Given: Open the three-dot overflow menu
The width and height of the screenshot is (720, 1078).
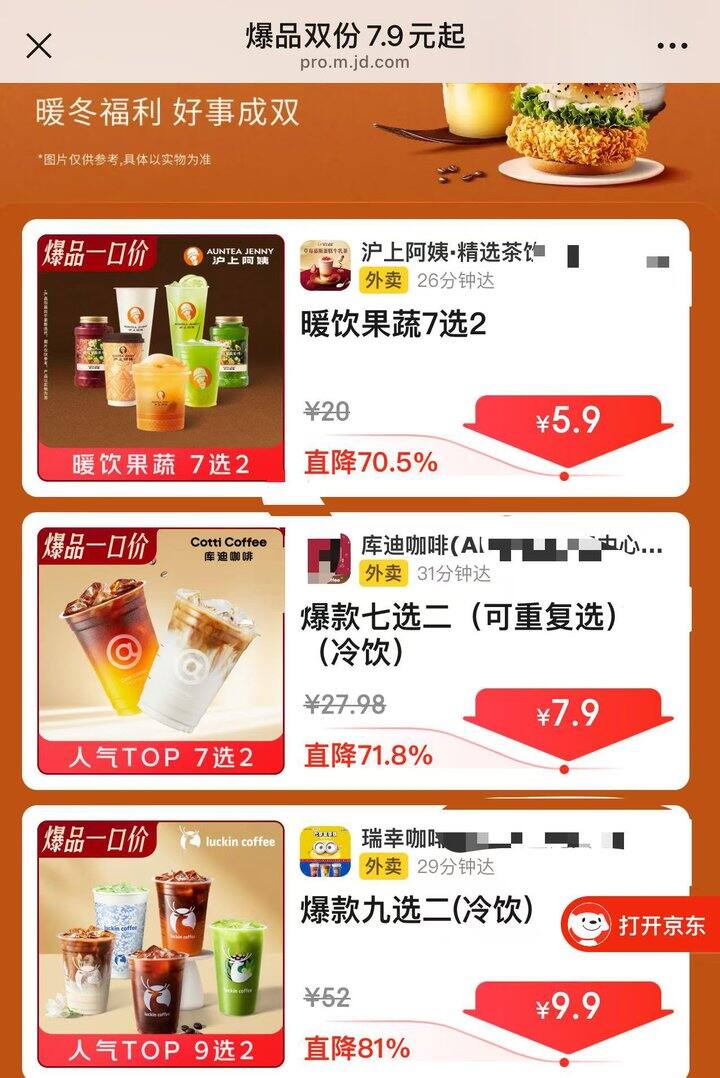Looking at the screenshot, I should 672,46.
